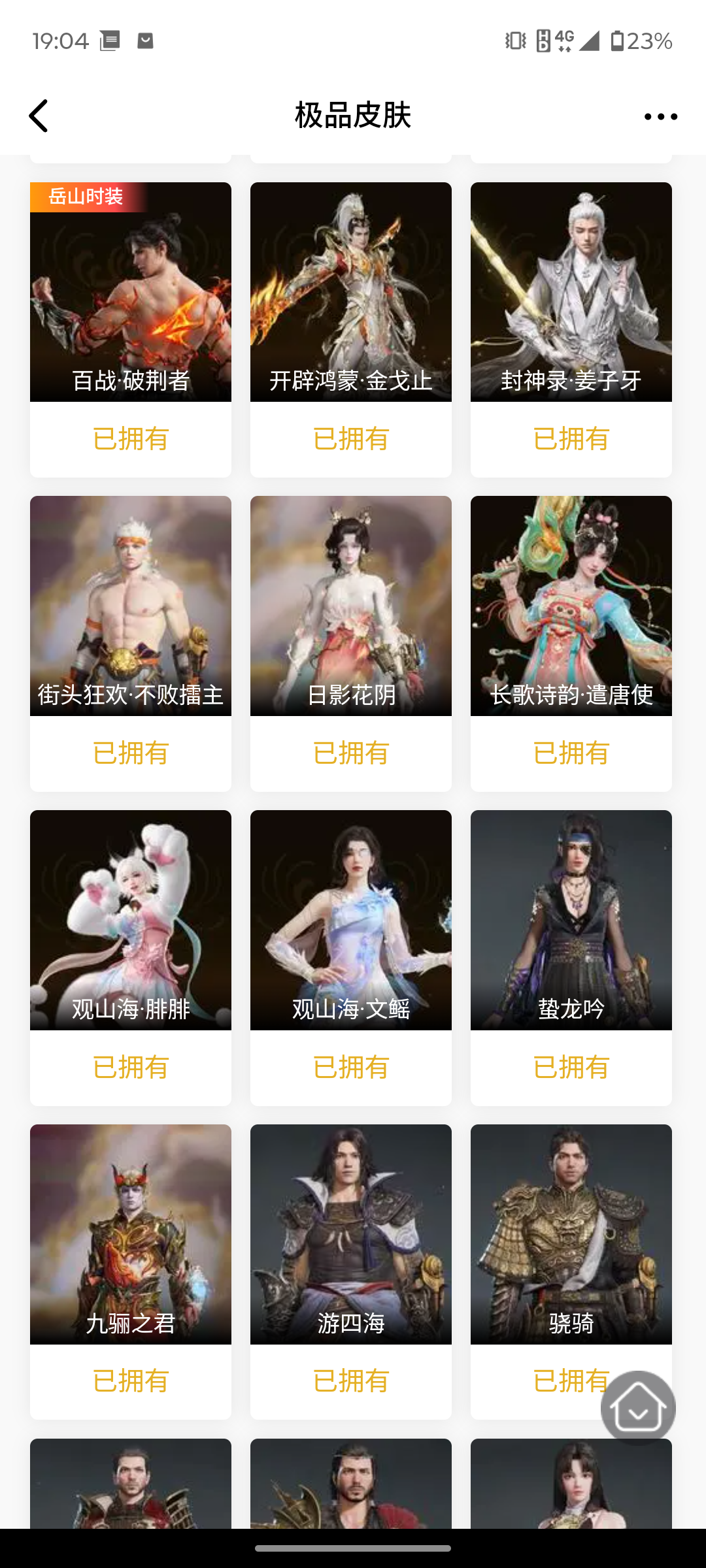Tap the 极品皮肤 title text
Viewport: 706px width, 1568px height.
352,116
